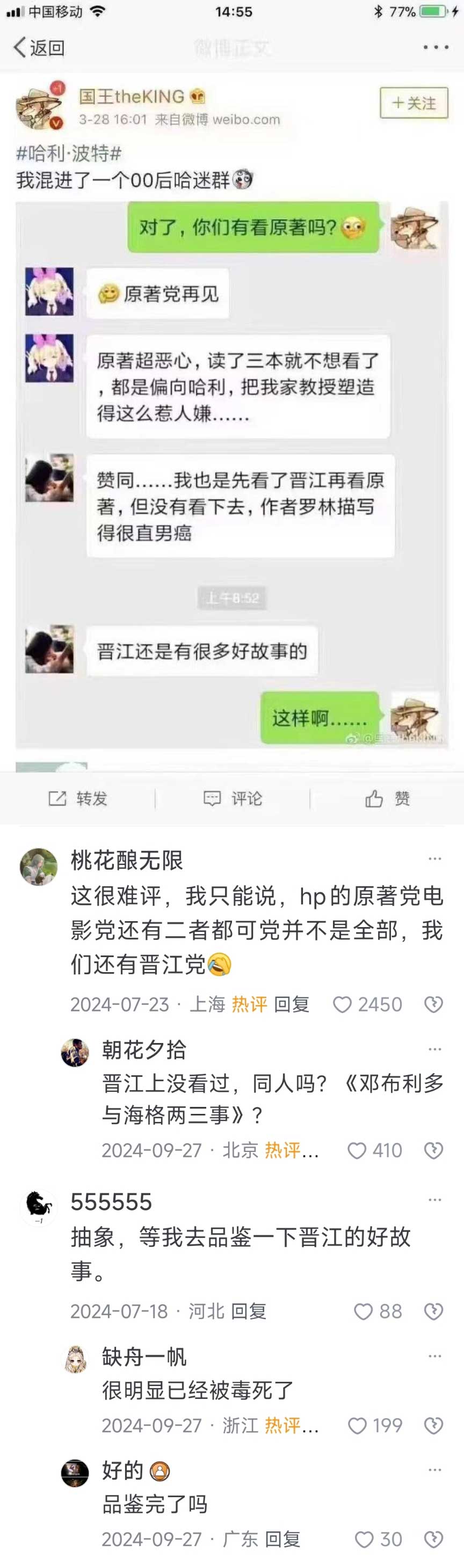Open overflow menu on 缺舟一帆's reply
Viewport: 464px width, 1568px height.
(x=434, y=1356)
